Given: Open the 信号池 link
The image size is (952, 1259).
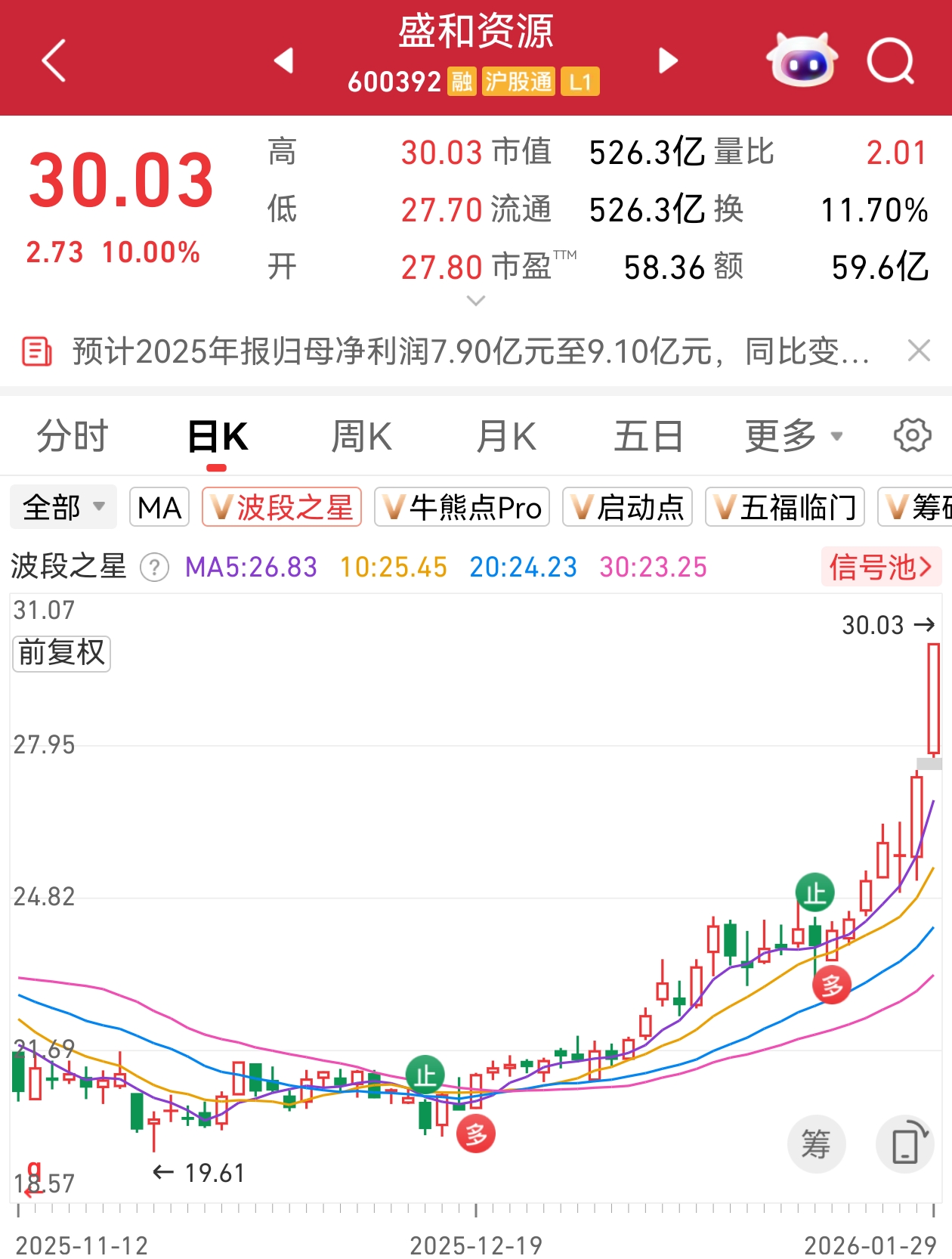Looking at the screenshot, I should [x=880, y=567].
